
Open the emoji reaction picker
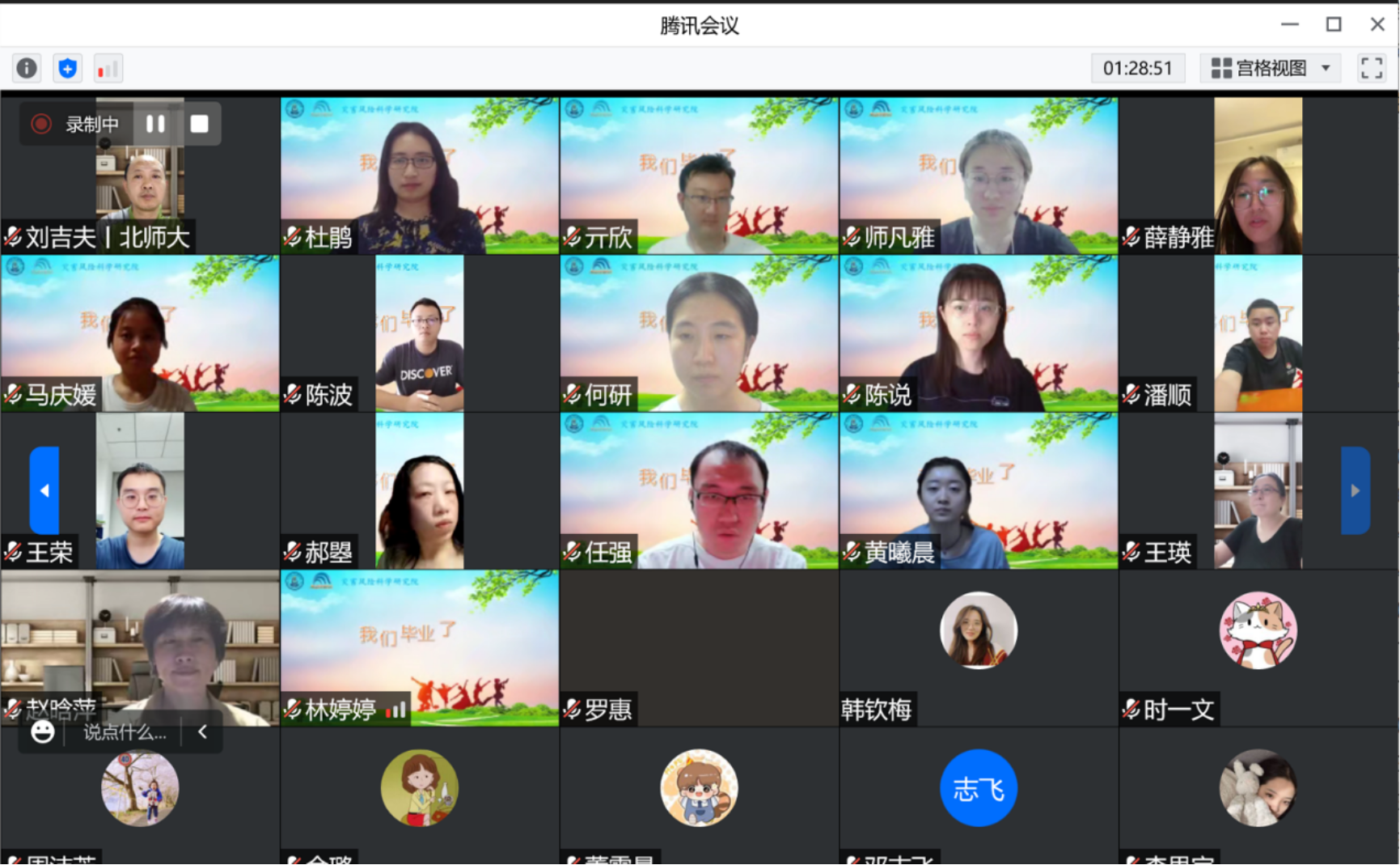[x=43, y=731]
